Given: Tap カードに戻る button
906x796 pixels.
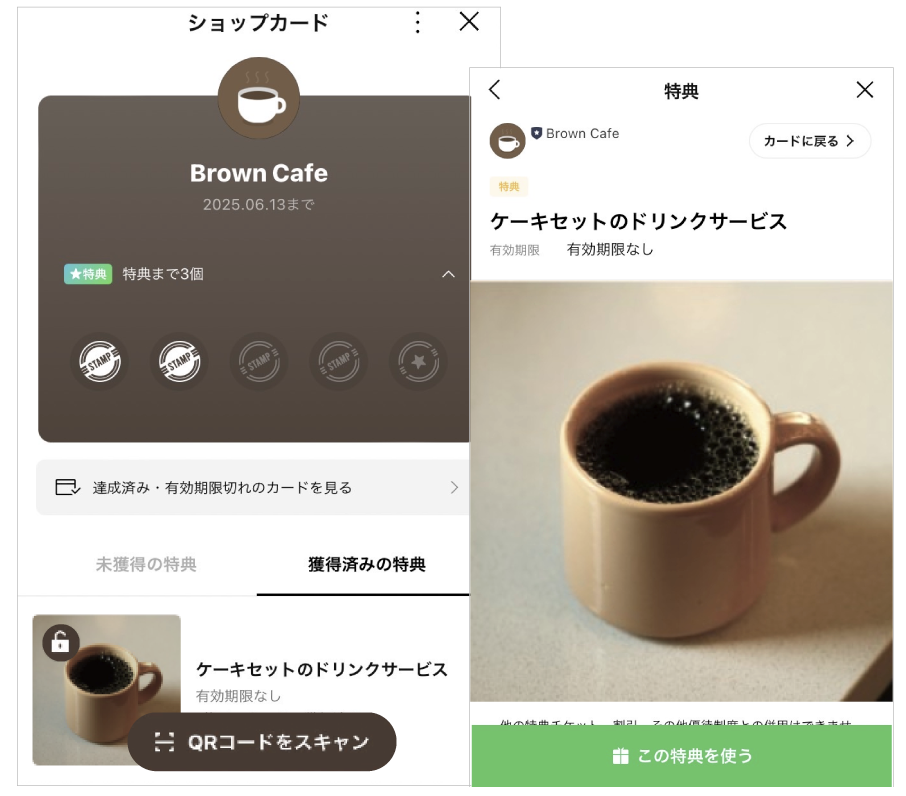Looking at the screenshot, I should [809, 141].
